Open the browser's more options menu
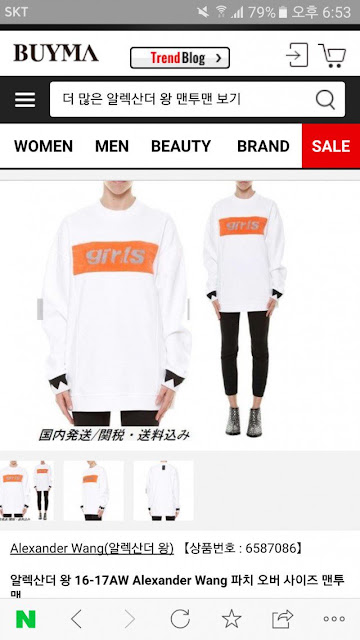The width and height of the screenshot is (360, 640). point(334,620)
